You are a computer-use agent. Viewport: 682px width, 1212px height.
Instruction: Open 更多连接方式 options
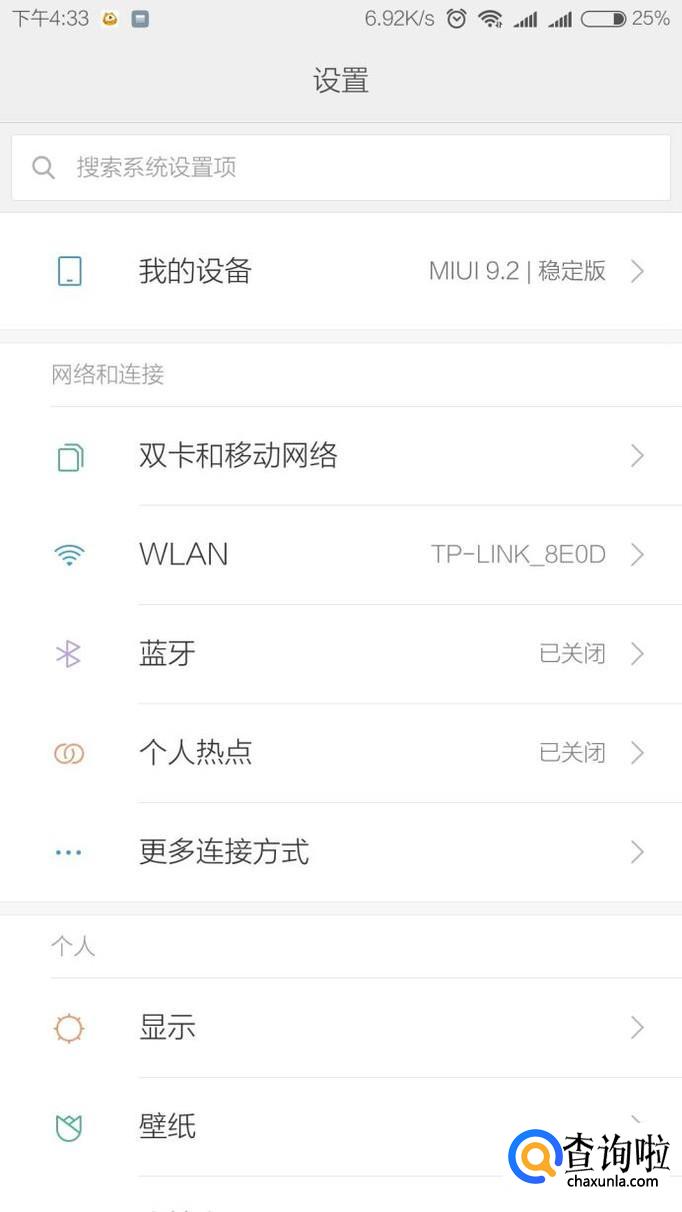340,852
